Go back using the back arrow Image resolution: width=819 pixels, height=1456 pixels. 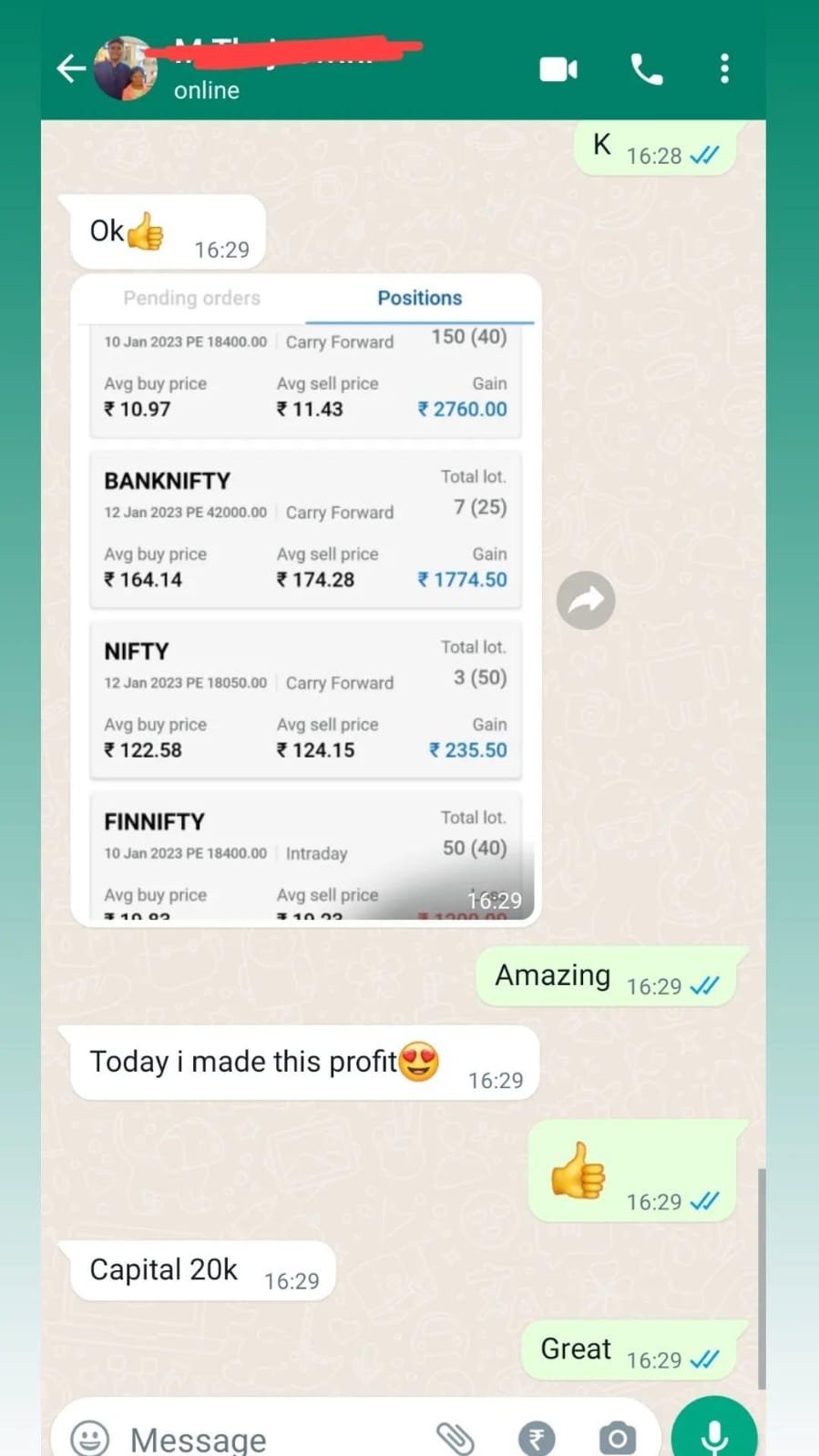tap(71, 68)
